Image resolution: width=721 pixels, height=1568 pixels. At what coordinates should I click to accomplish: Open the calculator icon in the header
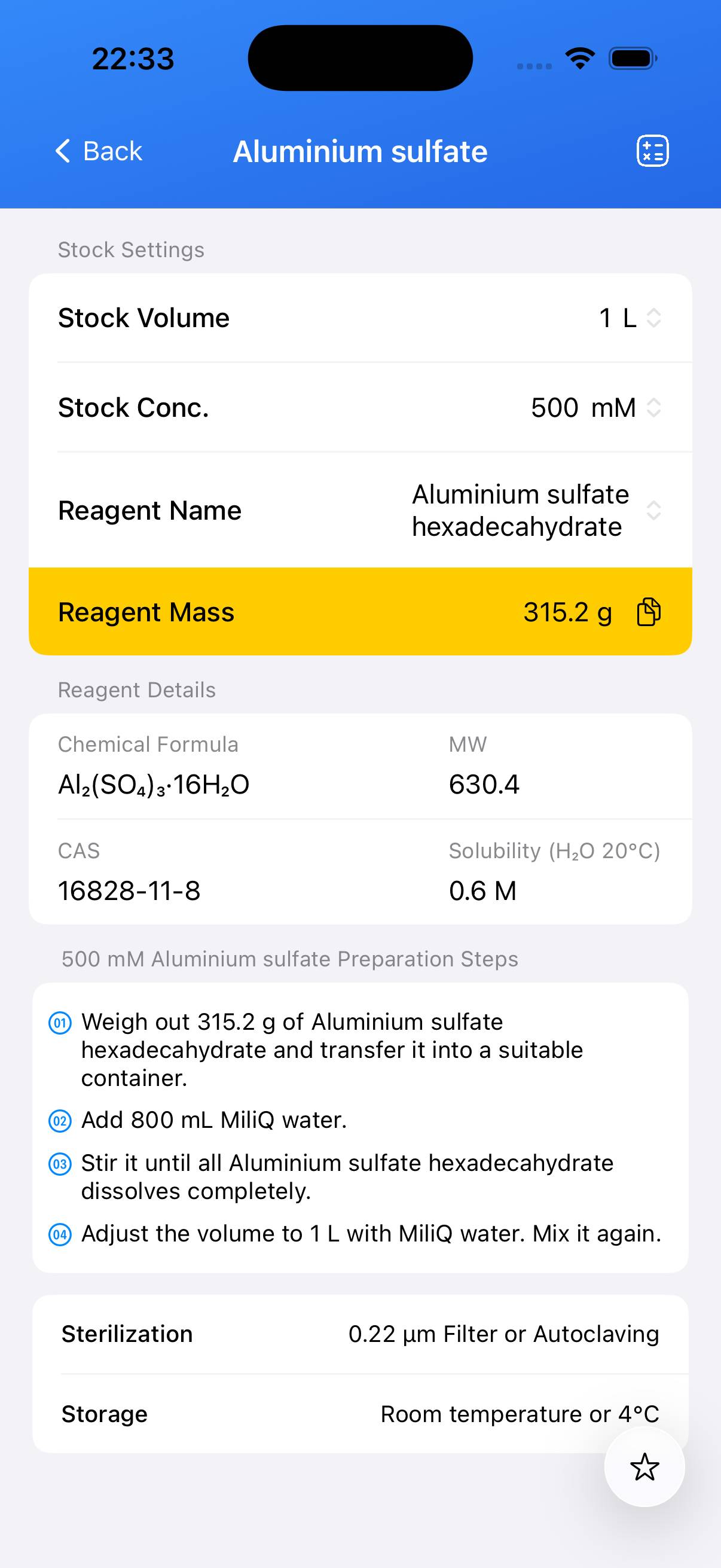tap(652, 151)
